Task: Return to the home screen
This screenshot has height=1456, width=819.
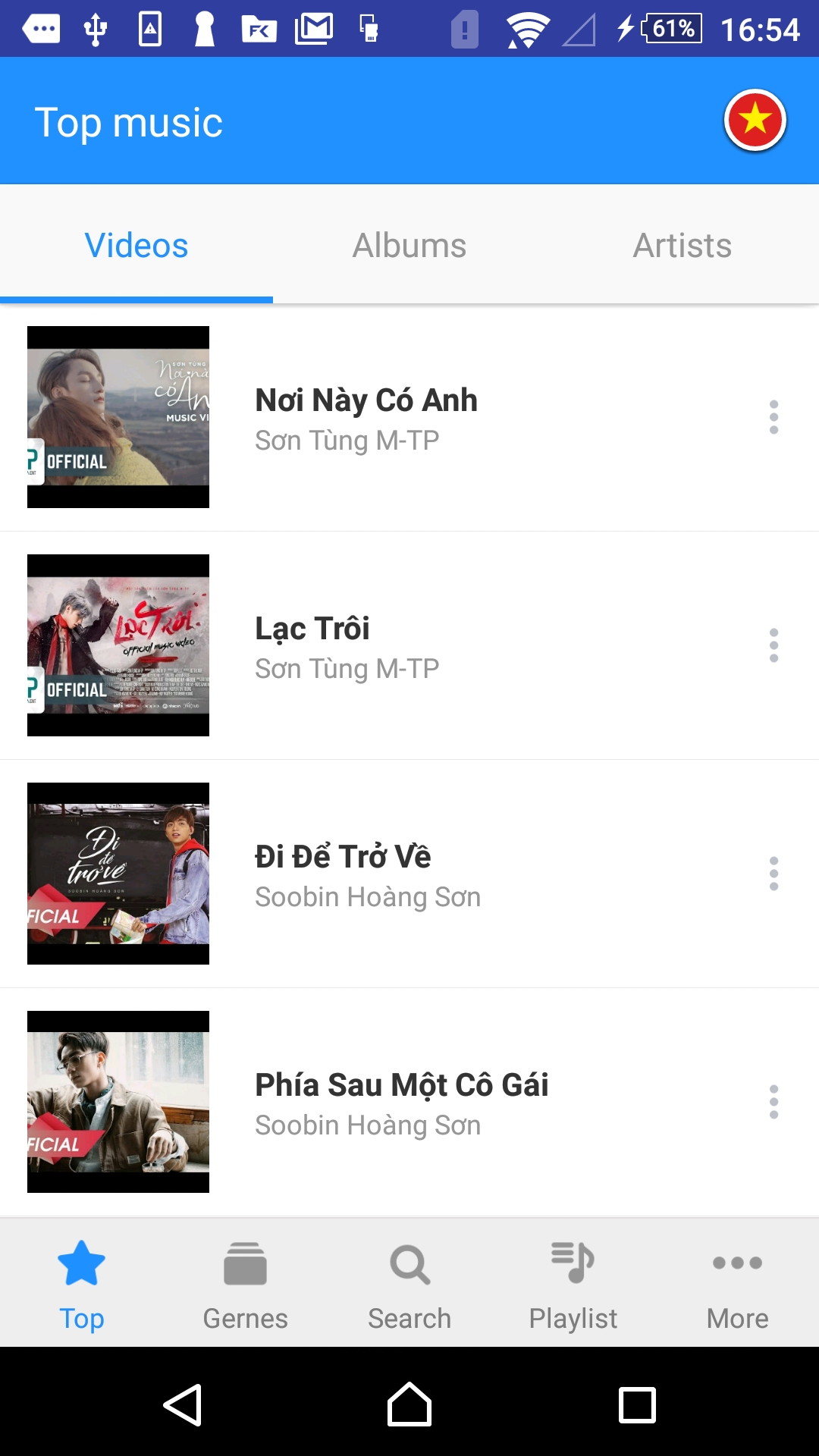Action: point(409,1404)
